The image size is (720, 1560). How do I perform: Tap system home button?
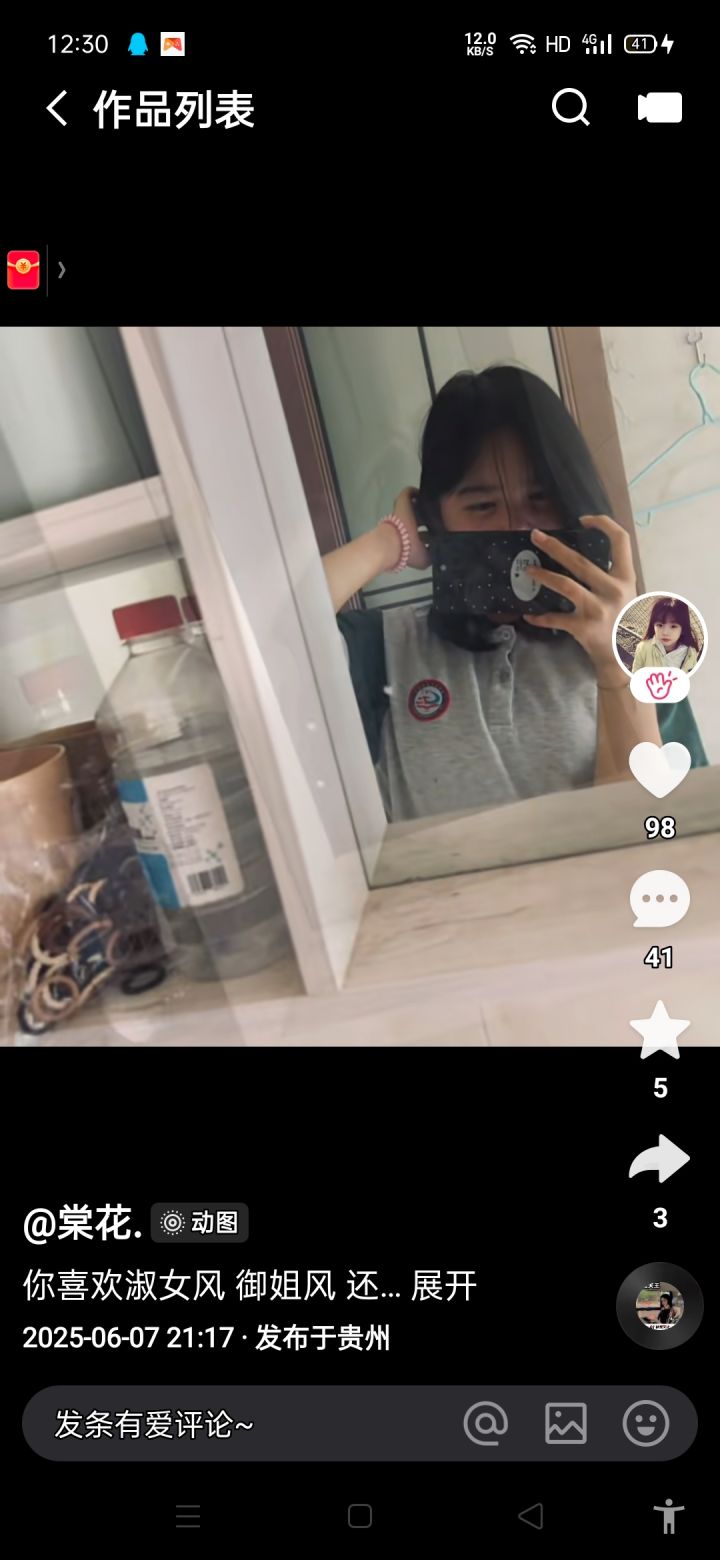(x=360, y=1516)
